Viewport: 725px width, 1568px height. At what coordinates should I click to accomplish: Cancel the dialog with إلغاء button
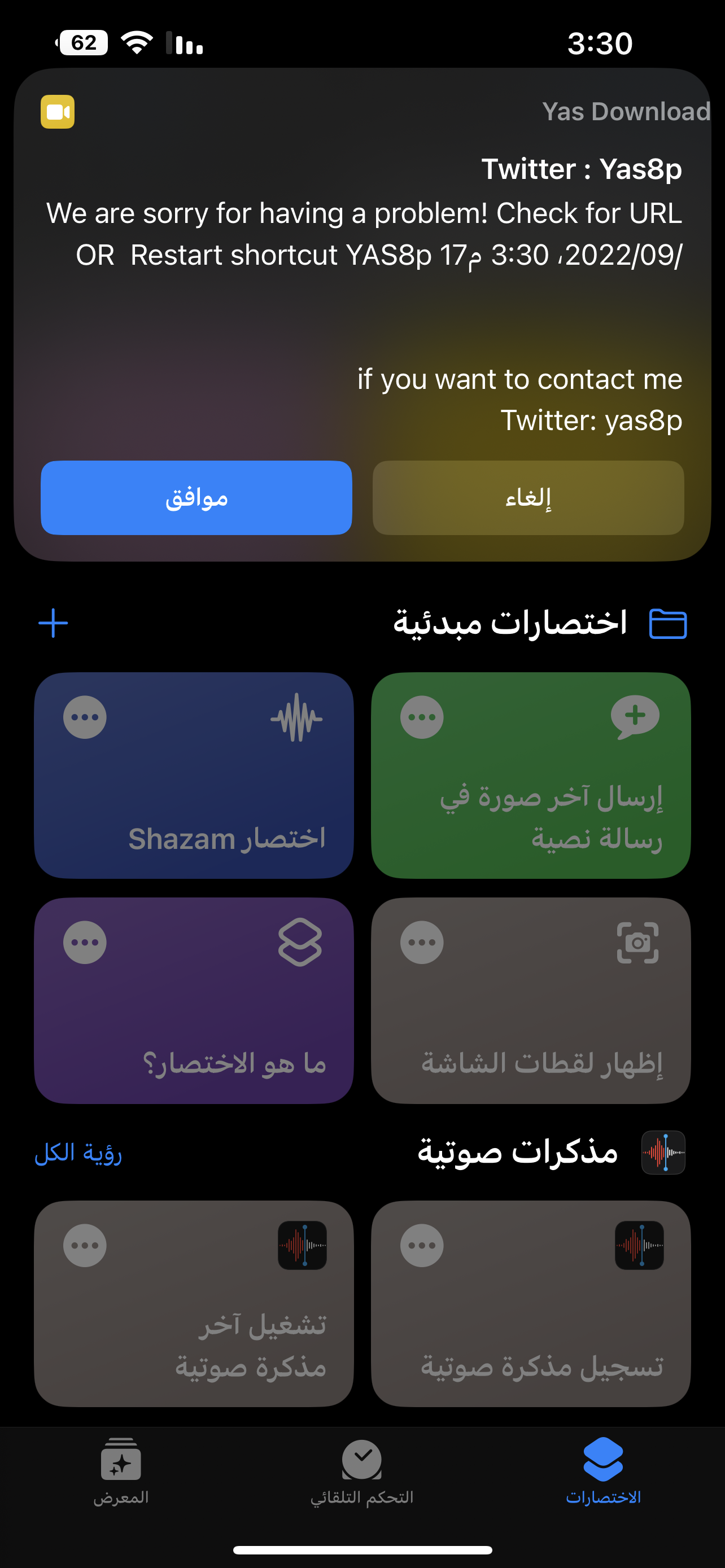point(528,497)
